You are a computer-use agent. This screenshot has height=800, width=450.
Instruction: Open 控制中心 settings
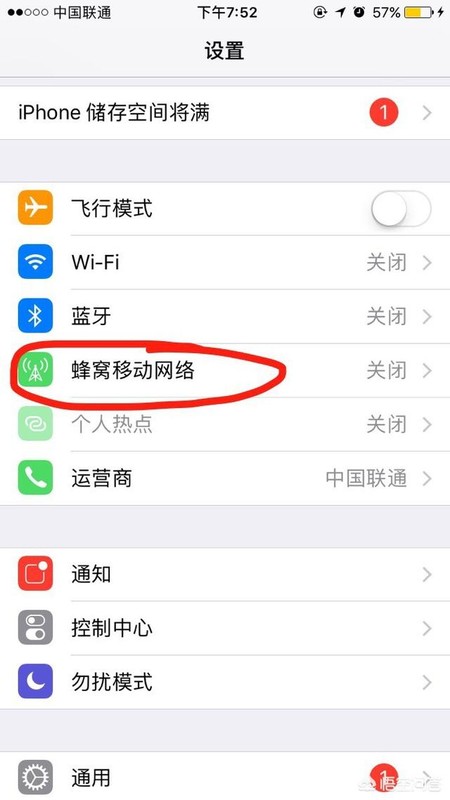225,629
